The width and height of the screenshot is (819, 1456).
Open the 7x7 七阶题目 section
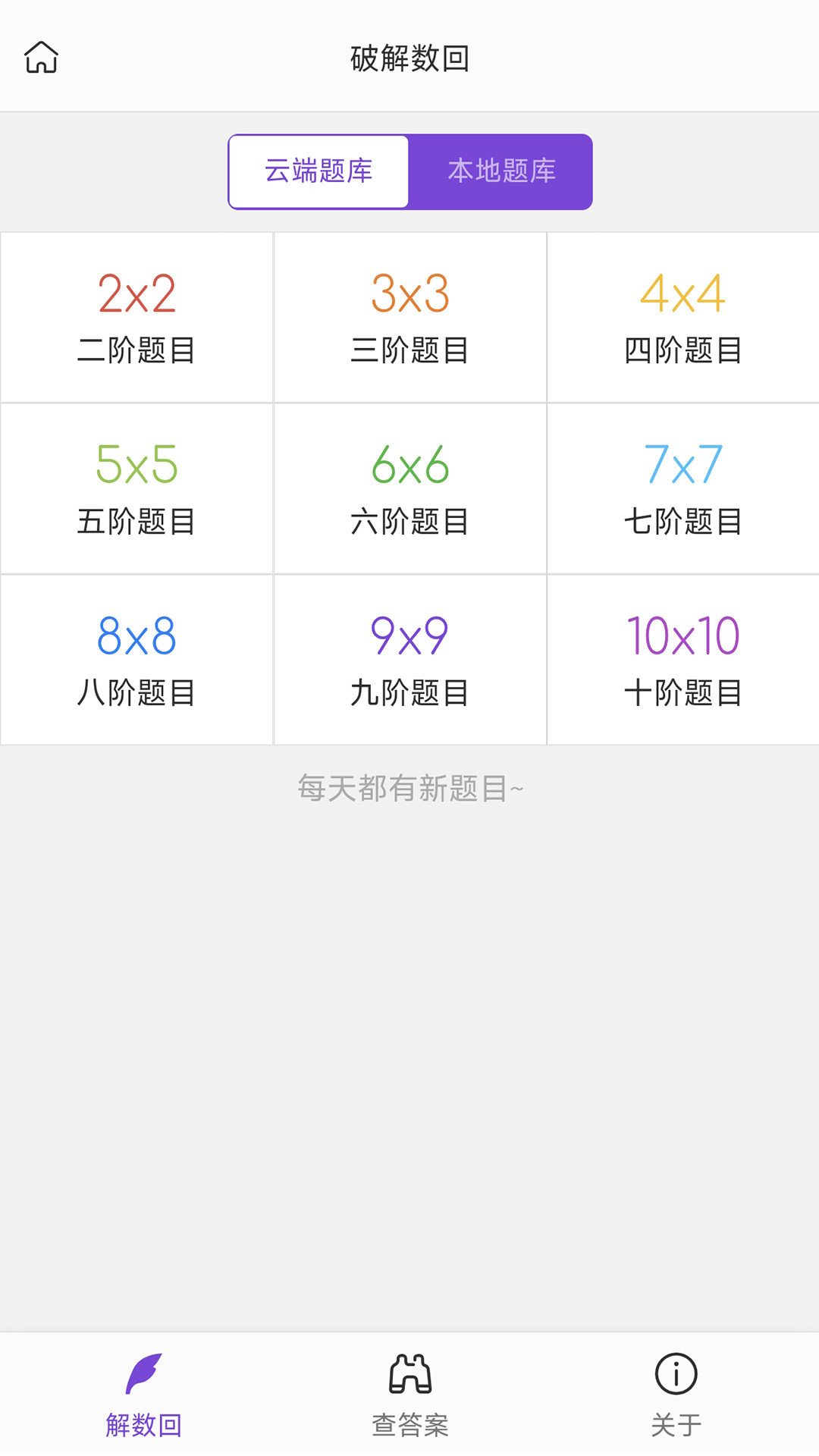pyautogui.click(x=682, y=488)
